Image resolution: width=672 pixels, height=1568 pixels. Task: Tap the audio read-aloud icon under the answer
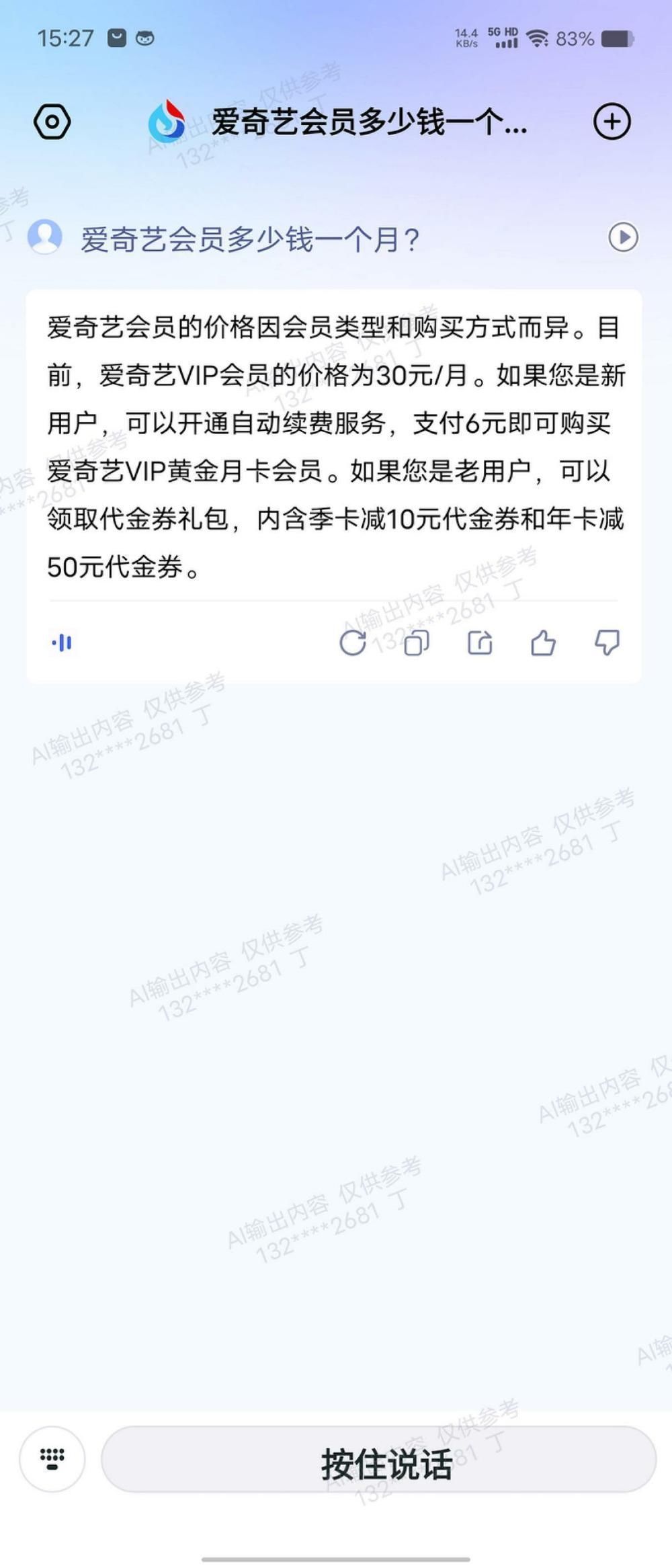click(62, 643)
